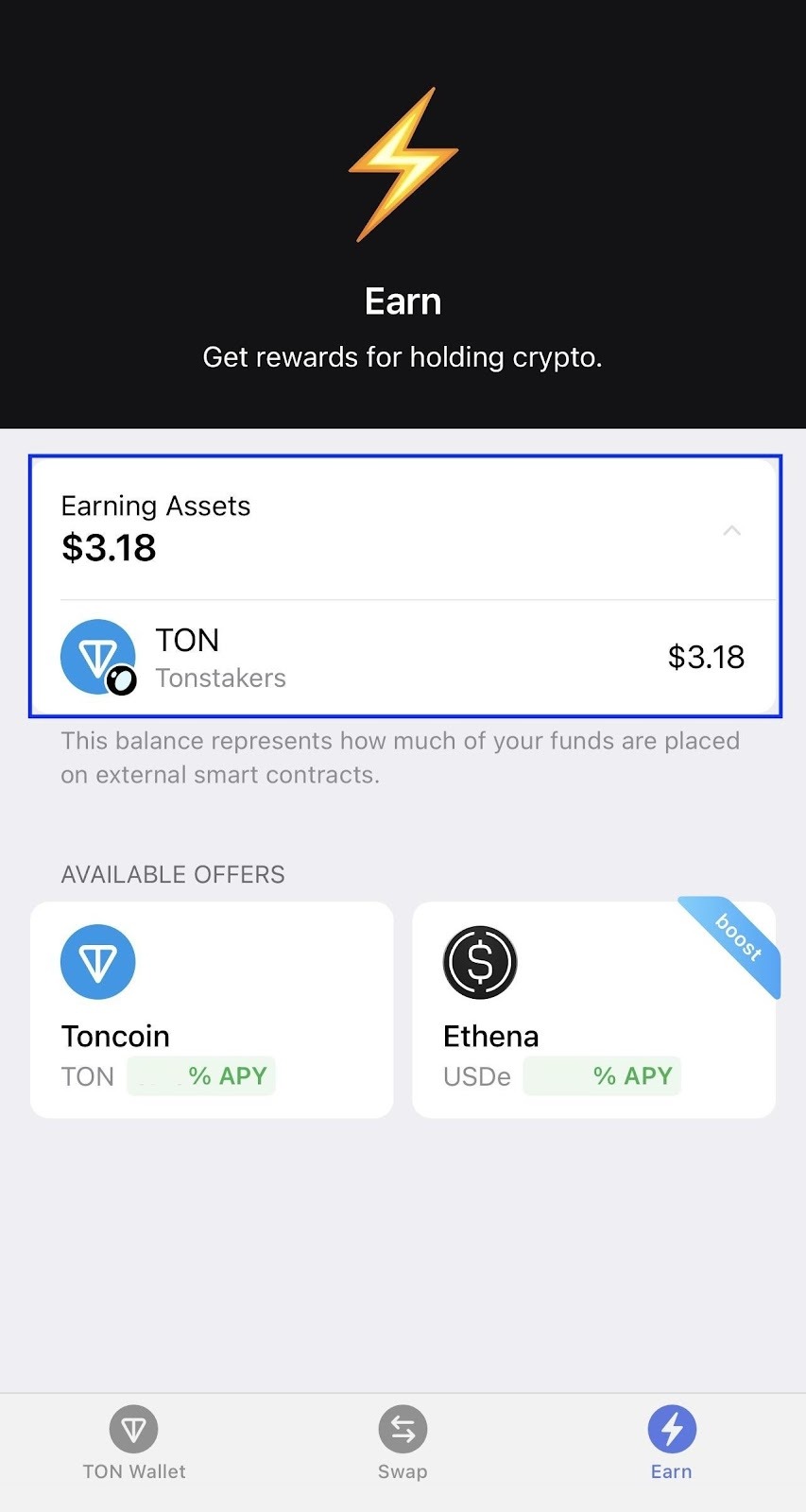Go to the Swap tab

[x=403, y=1443]
